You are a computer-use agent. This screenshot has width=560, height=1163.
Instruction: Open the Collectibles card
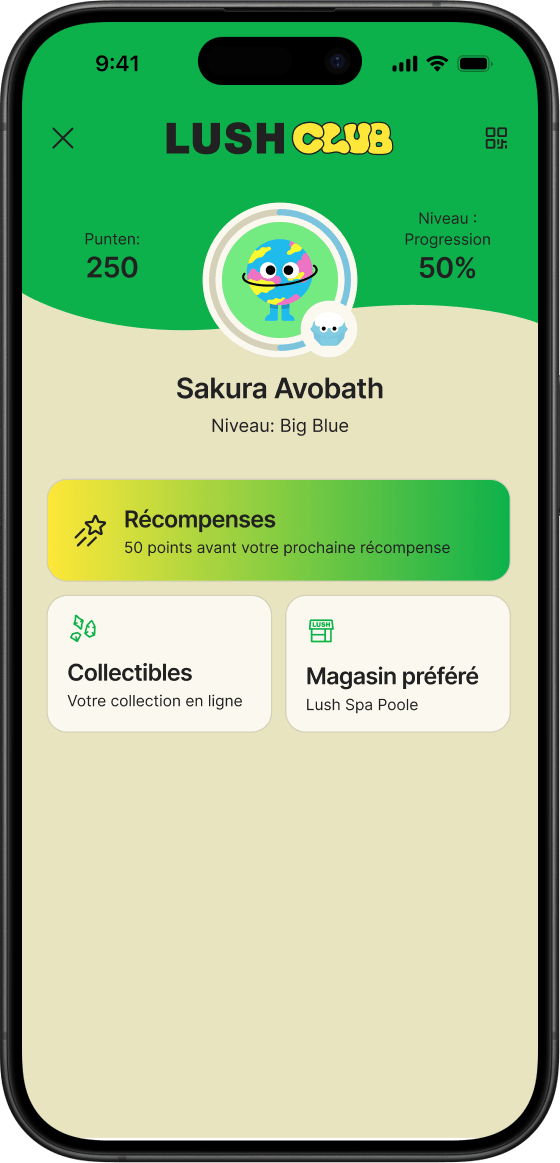pos(159,664)
